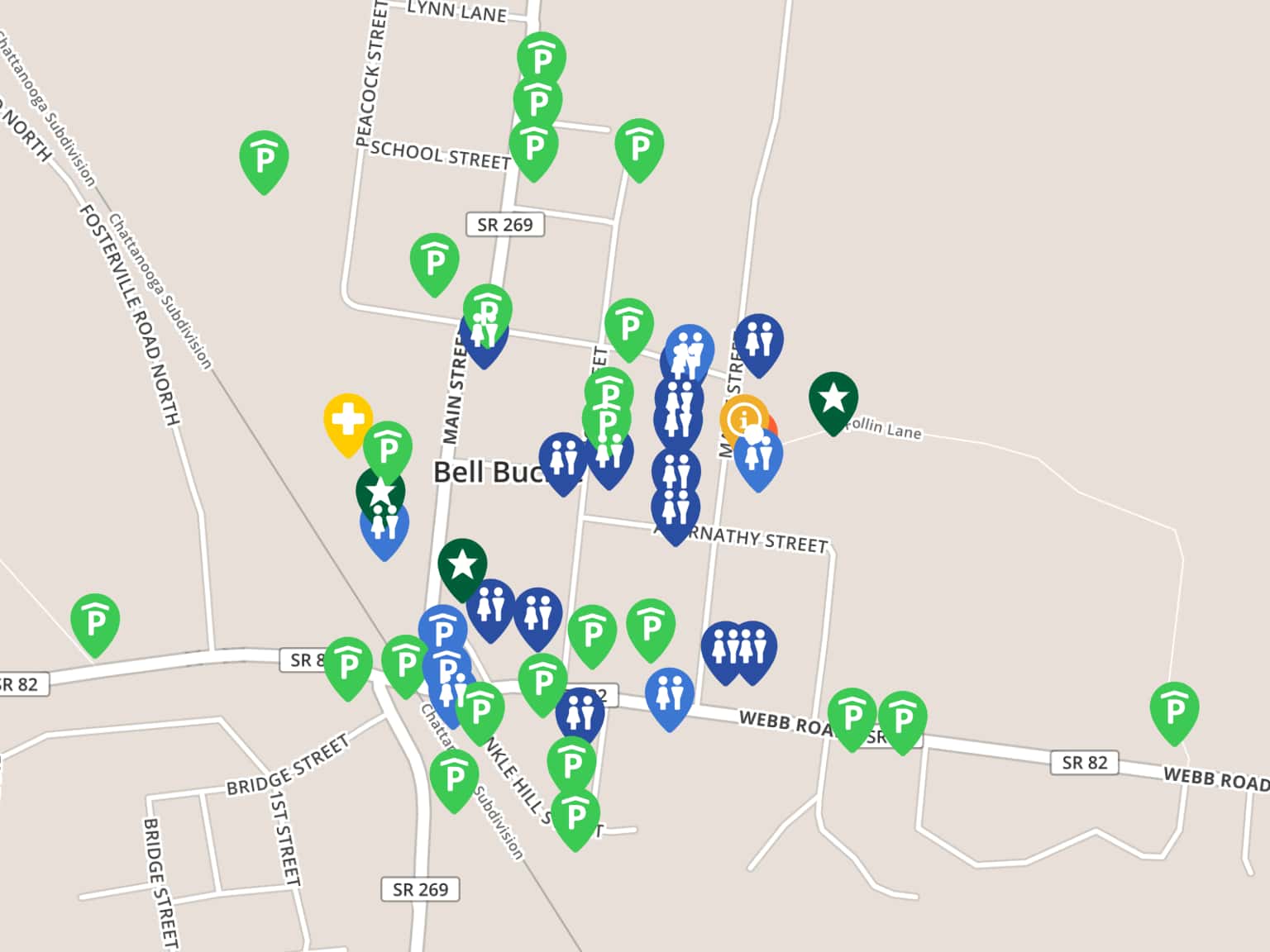Image resolution: width=1270 pixels, height=952 pixels.
Task: Open the orange information marker
Action: click(743, 417)
